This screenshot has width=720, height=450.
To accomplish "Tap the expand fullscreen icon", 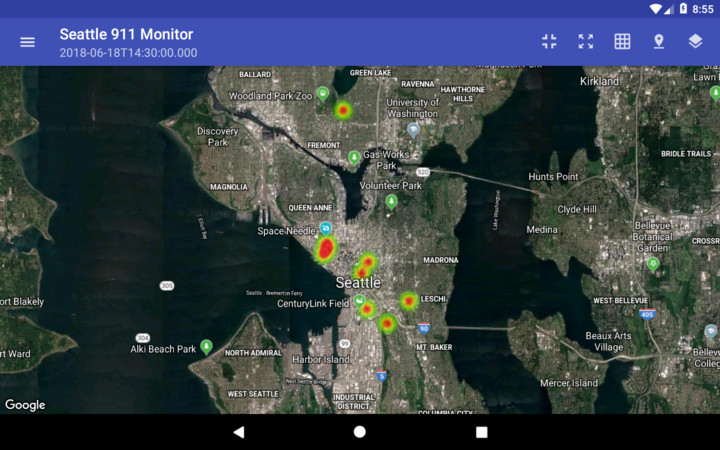I will 586,42.
